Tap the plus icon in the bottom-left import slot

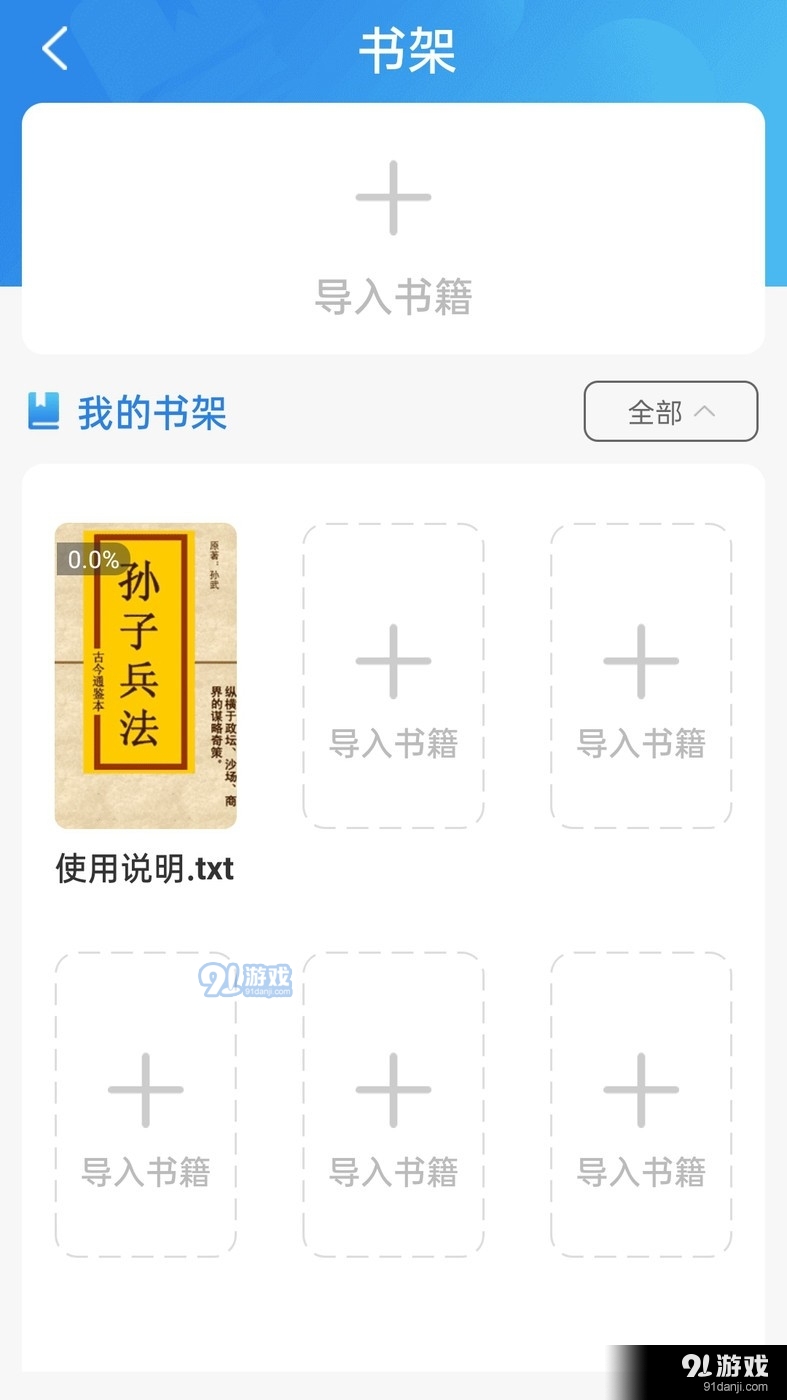[145, 1087]
